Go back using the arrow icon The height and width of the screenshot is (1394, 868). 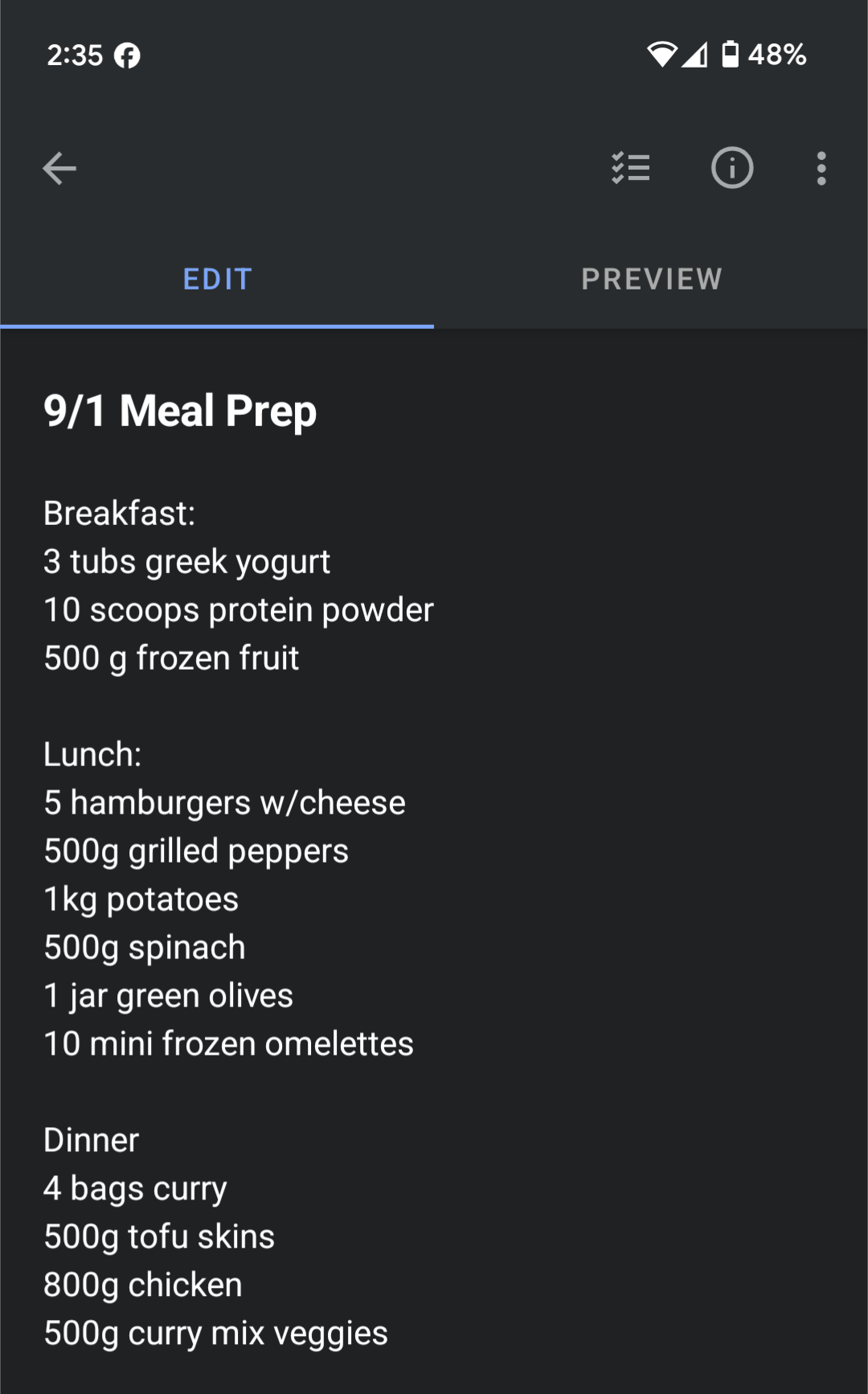tap(59, 169)
